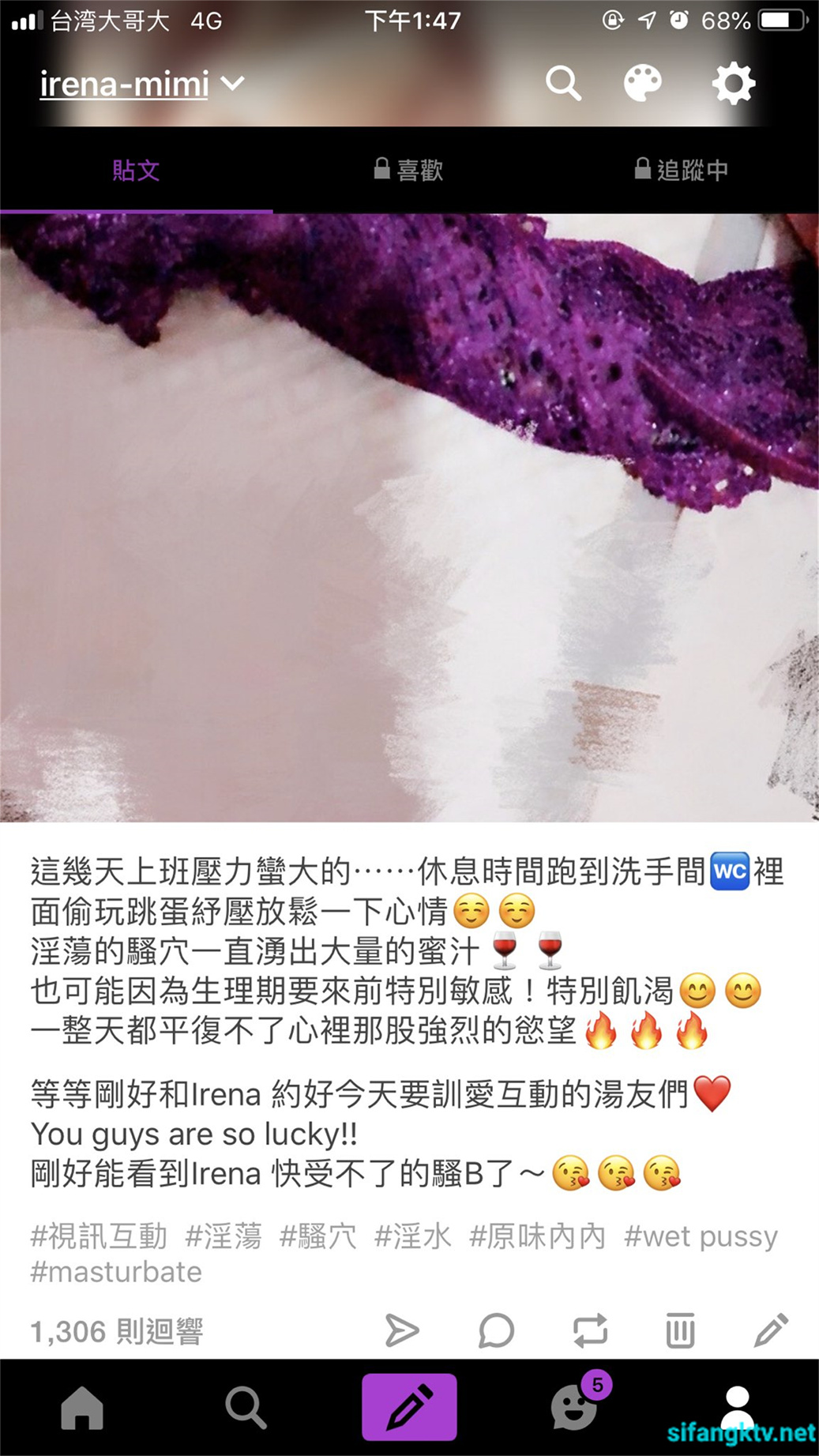Open the hashtag #視訊互動

pos(99,1236)
